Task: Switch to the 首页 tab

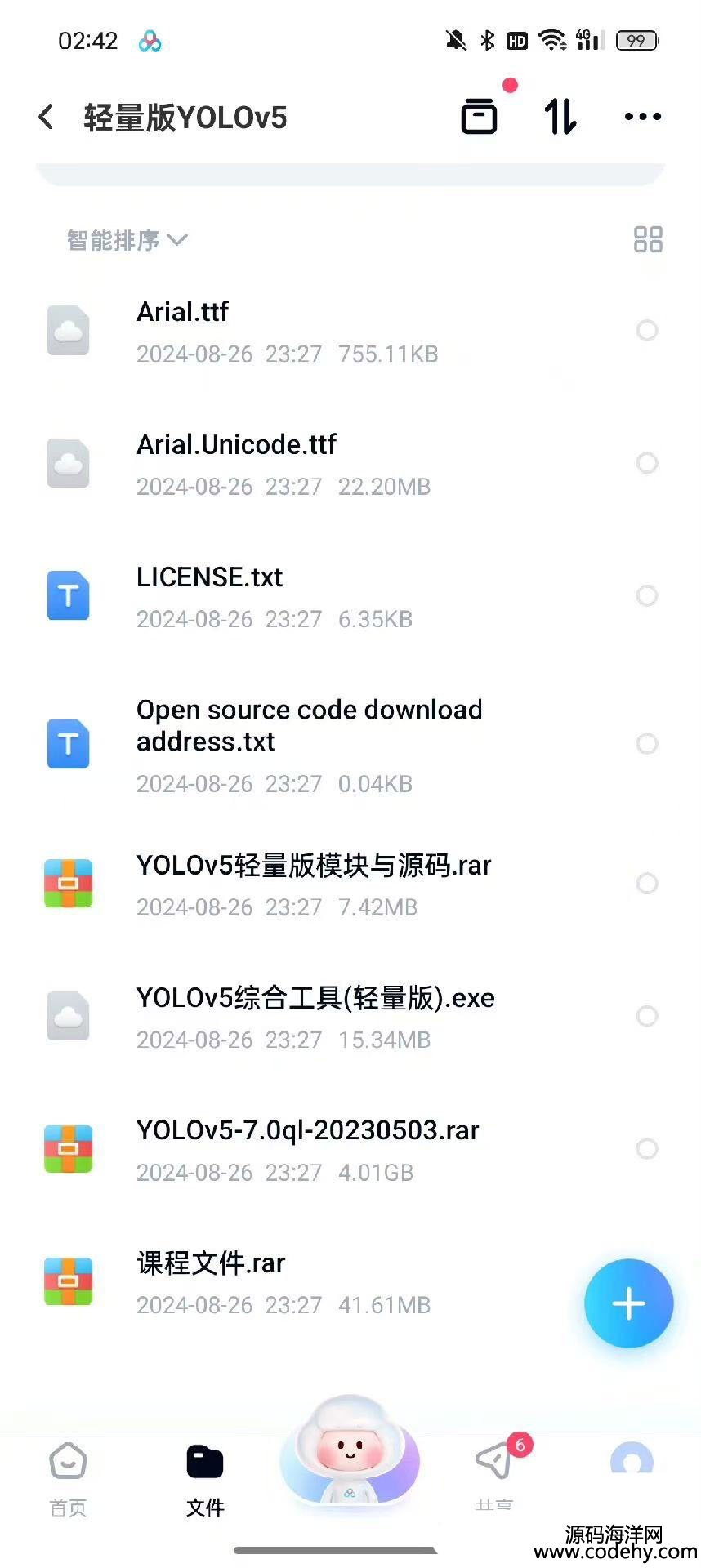Action: (x=68, y=1478)
